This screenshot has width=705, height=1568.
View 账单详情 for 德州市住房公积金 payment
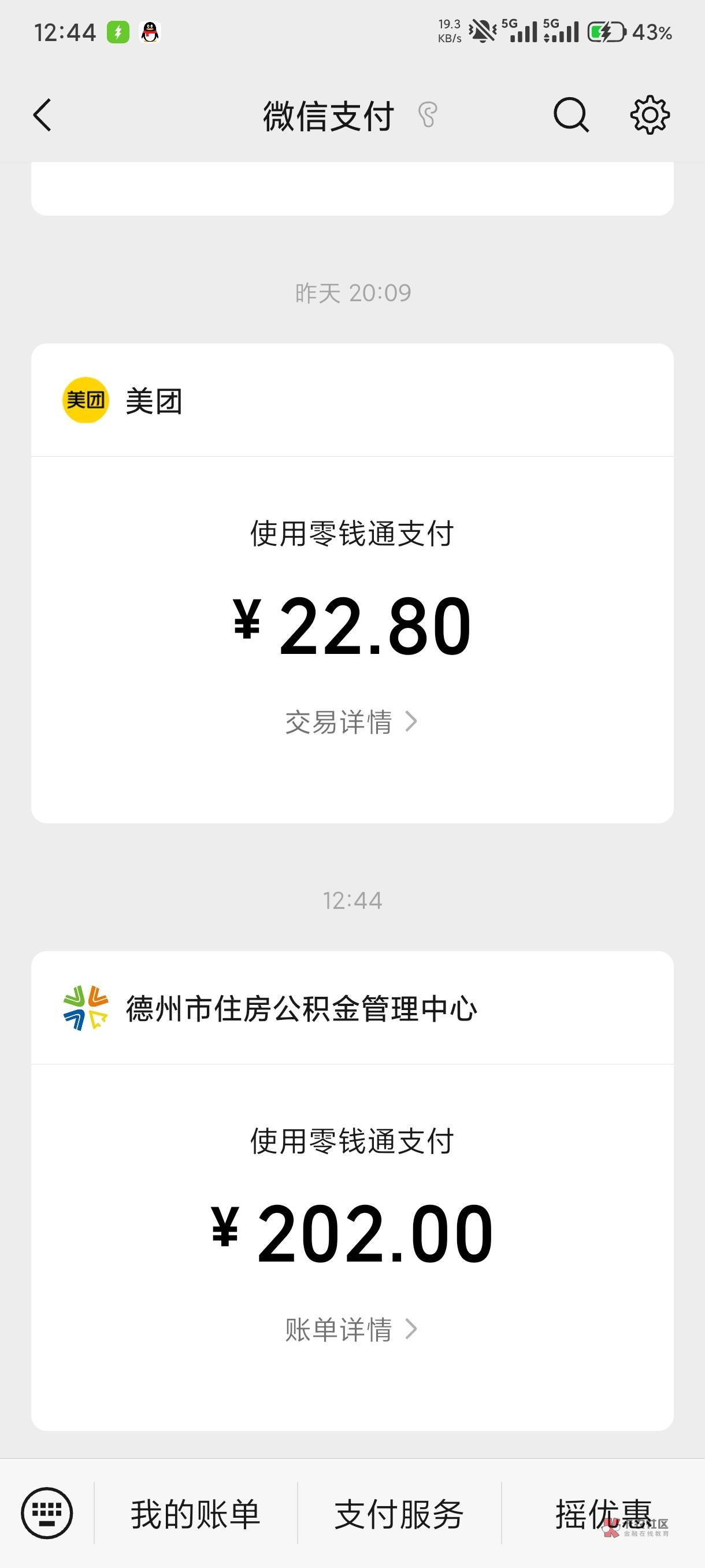[x=351, y=1329]
